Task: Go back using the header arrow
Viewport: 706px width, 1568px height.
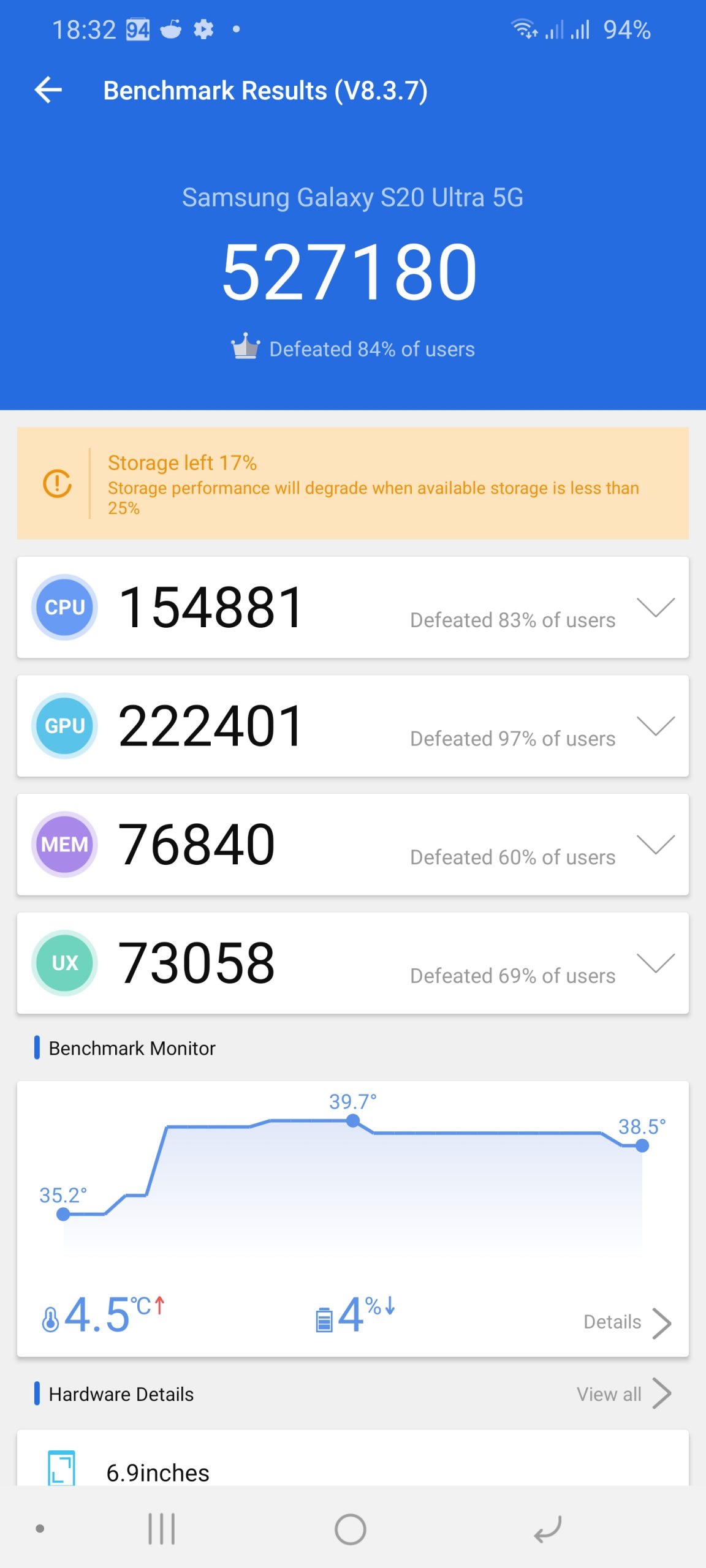Action: (48, 90)
